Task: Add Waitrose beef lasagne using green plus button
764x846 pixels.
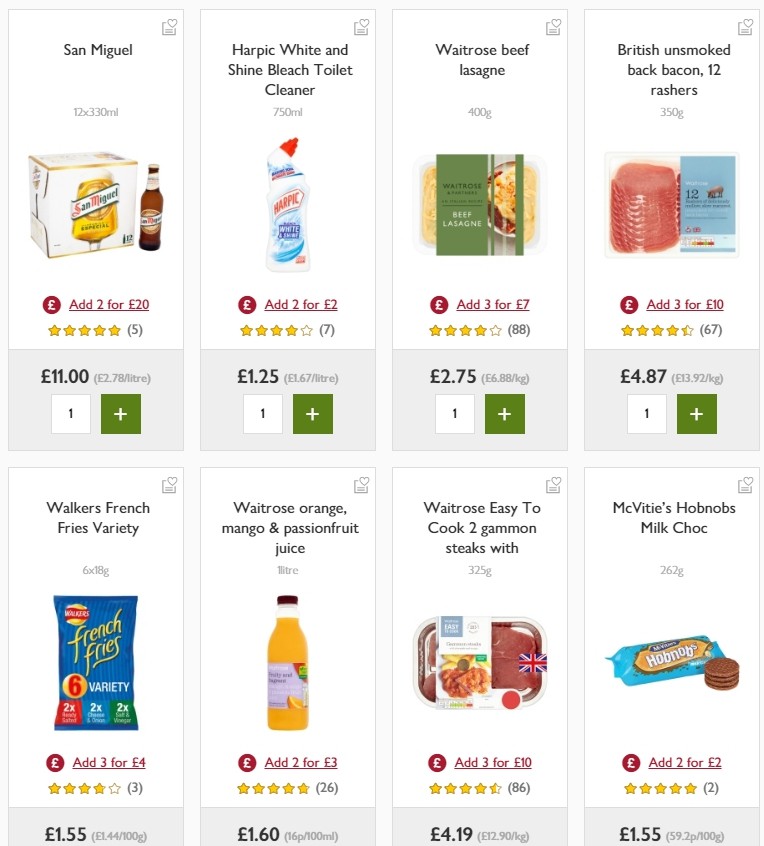Action: click(505, 413)
